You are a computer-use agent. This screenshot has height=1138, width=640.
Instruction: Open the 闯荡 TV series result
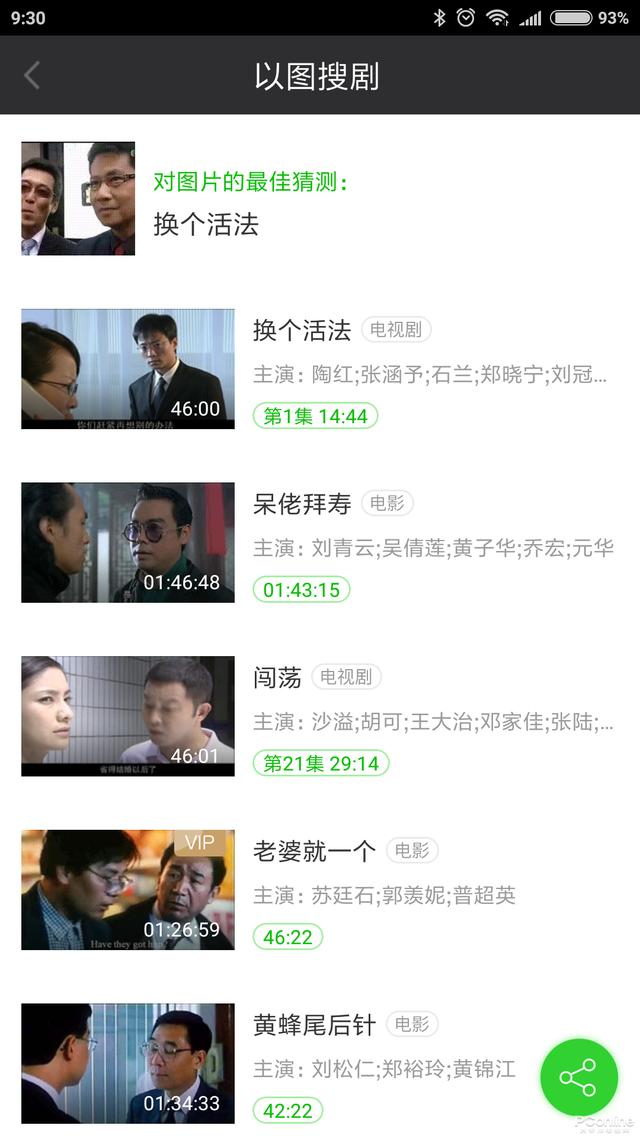[x=277, y=678]
